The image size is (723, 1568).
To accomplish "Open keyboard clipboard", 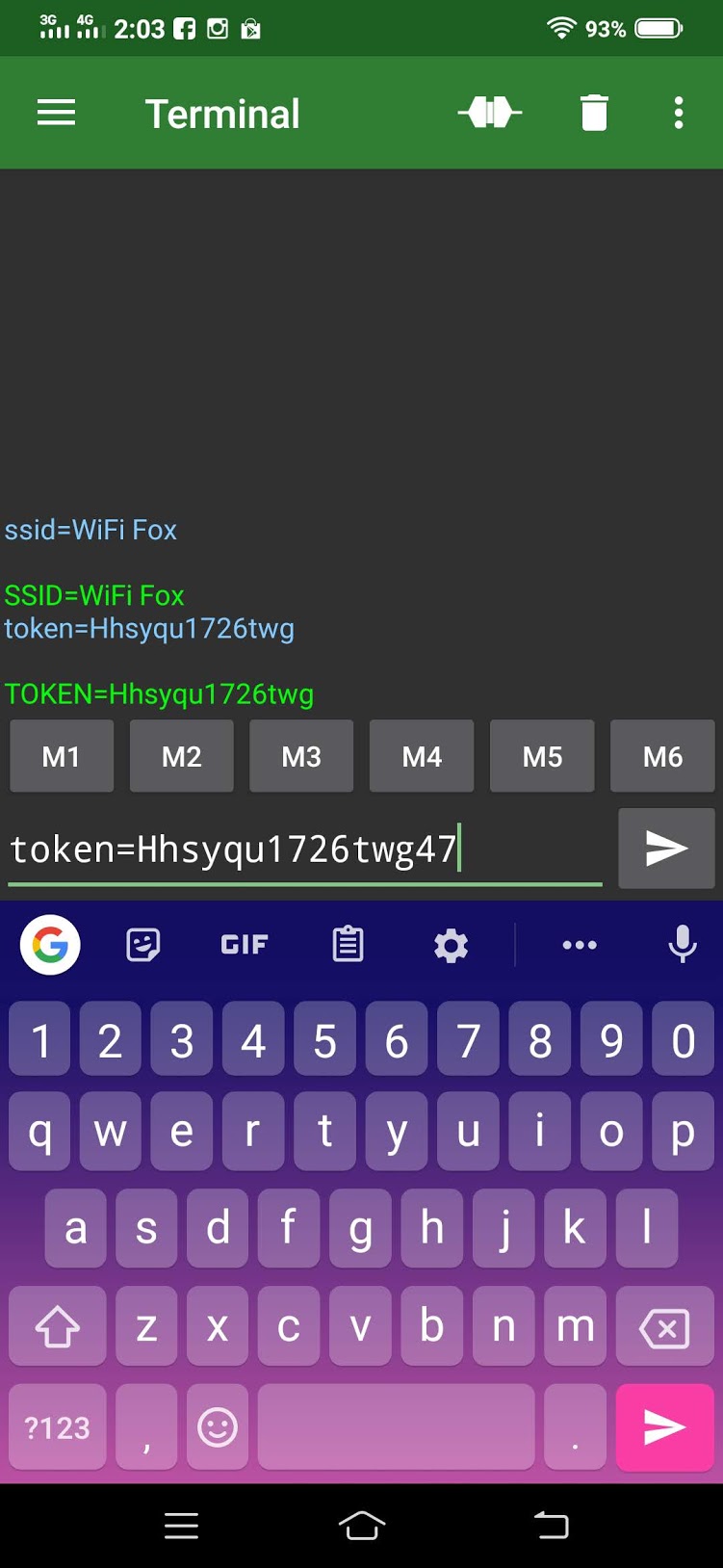I will (348, 945).
